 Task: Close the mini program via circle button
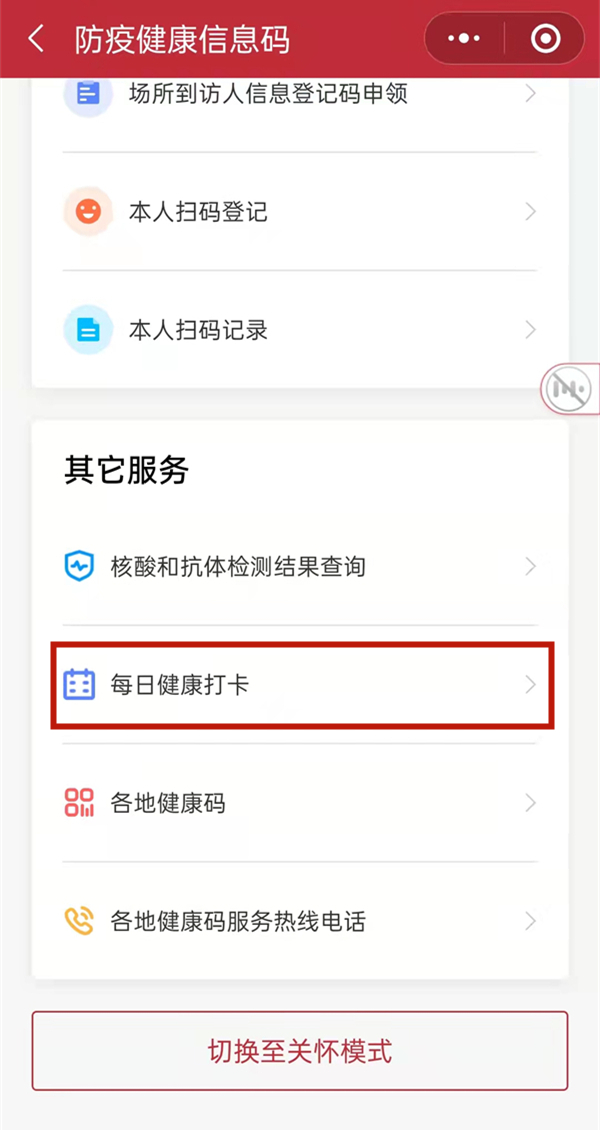pos(545,39)
